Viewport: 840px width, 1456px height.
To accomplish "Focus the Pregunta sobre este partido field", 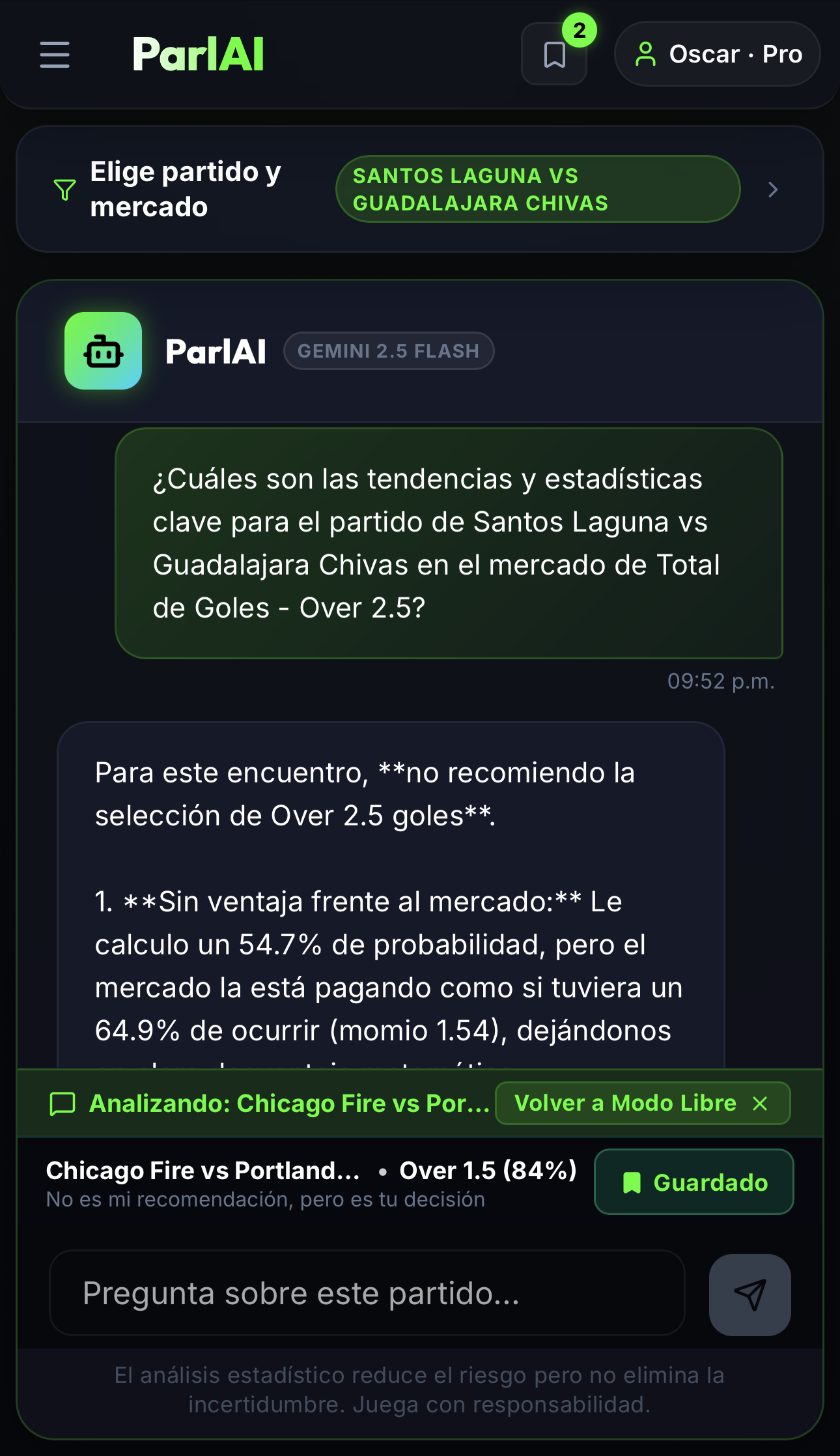I will [367, 1293].
